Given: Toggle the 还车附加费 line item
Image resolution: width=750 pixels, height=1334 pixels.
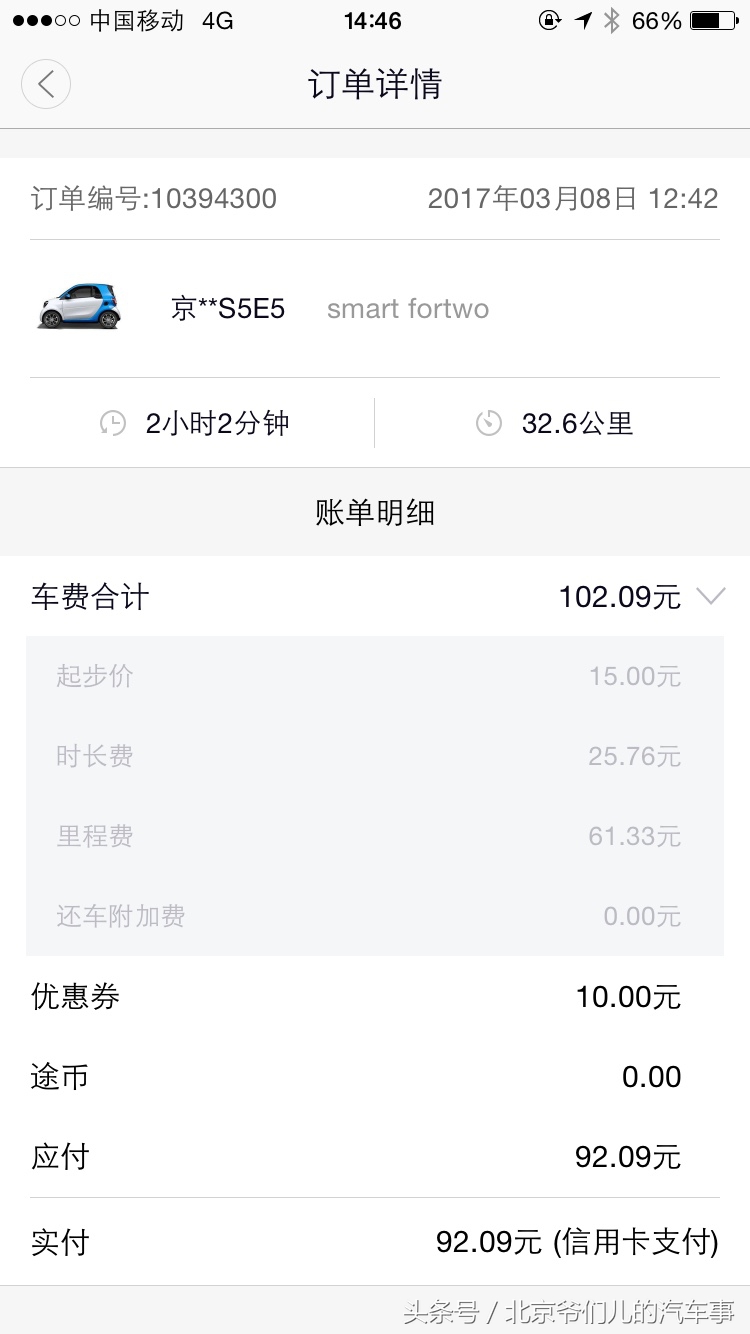Looking at the screenshot, I should (x=375, y=916).
